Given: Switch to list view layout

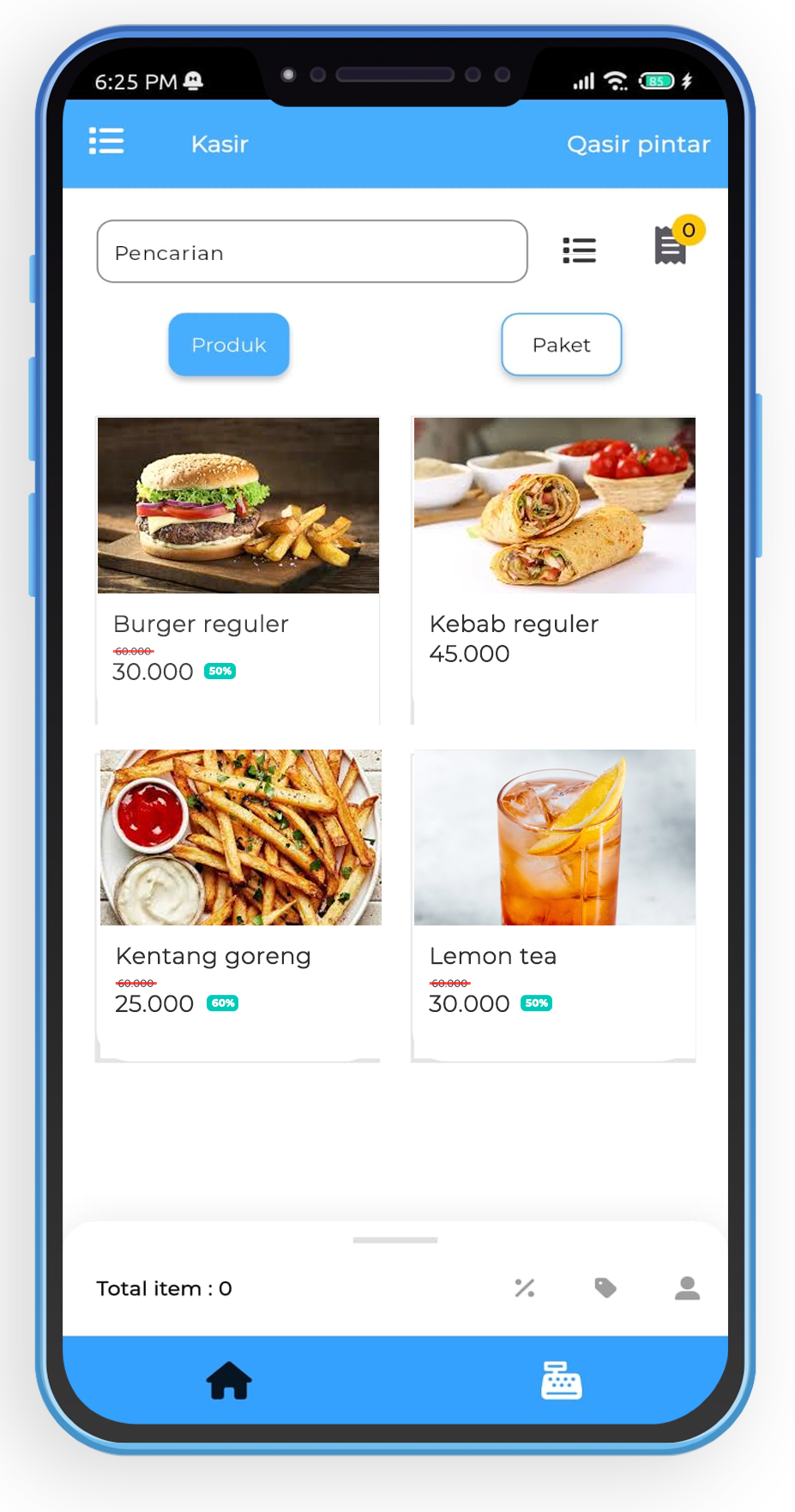Looking at the screenshot, I should pyautogui.click(x=579, y=250).
